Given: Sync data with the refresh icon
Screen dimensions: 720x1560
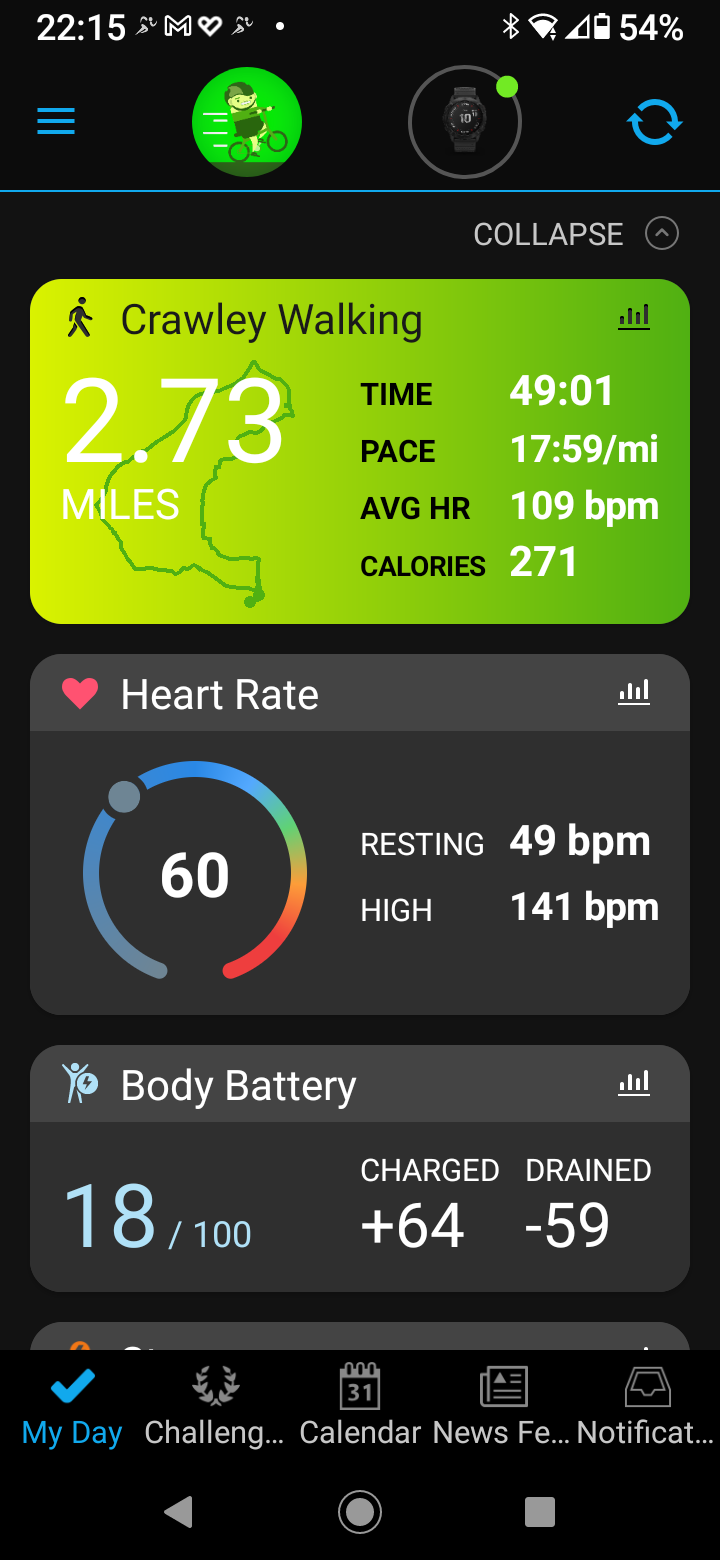Looking at the screenshot, I should [x=654, y=123].
